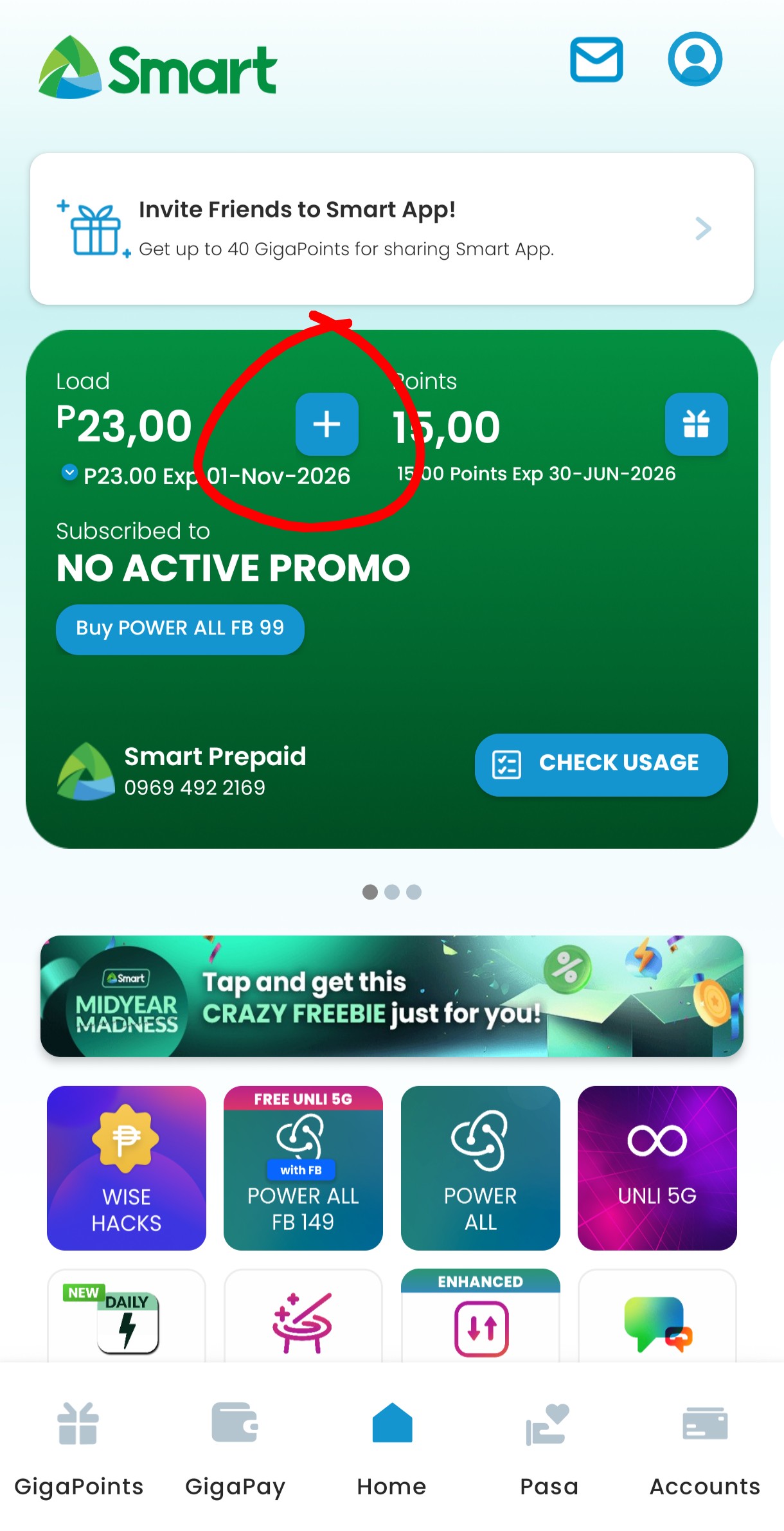
Task: Switch to the GigaPay tab
Action: (x=235, y=1447)
